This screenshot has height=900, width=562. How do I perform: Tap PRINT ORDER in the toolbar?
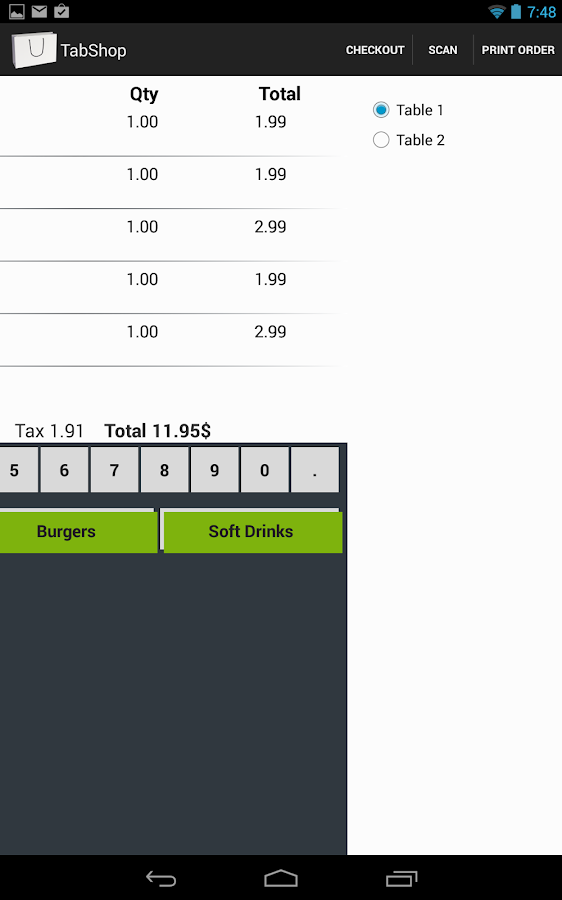[x=518, y=50]
